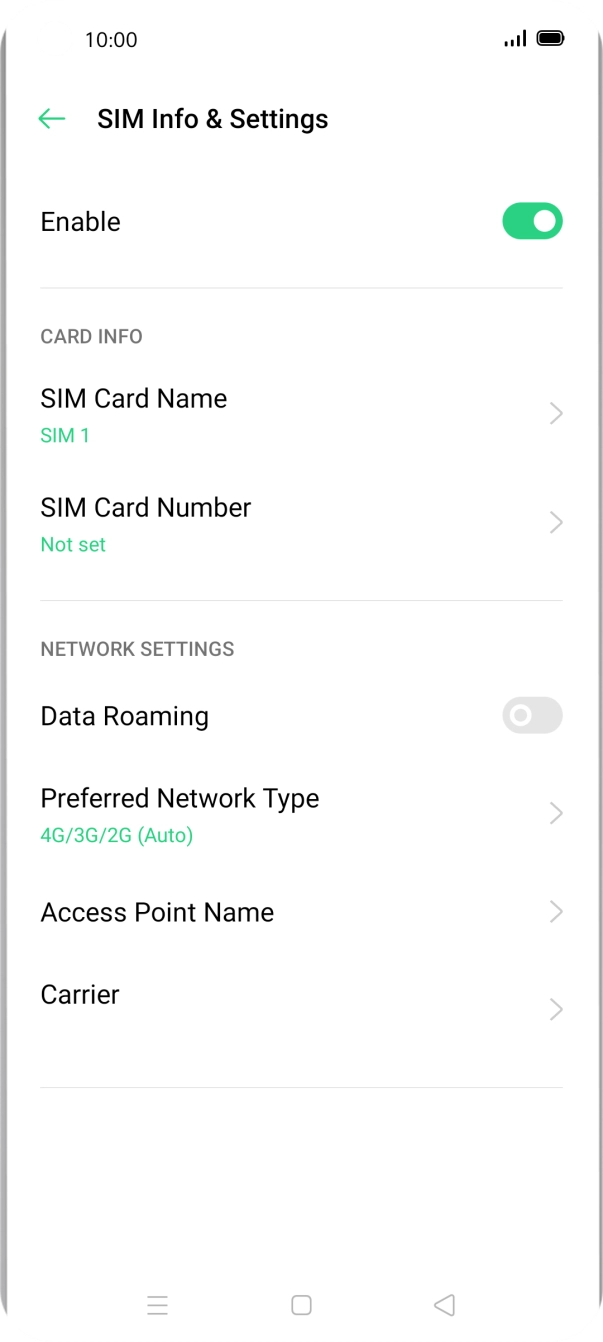Go back using the green arrow

(x=51, y=119)
